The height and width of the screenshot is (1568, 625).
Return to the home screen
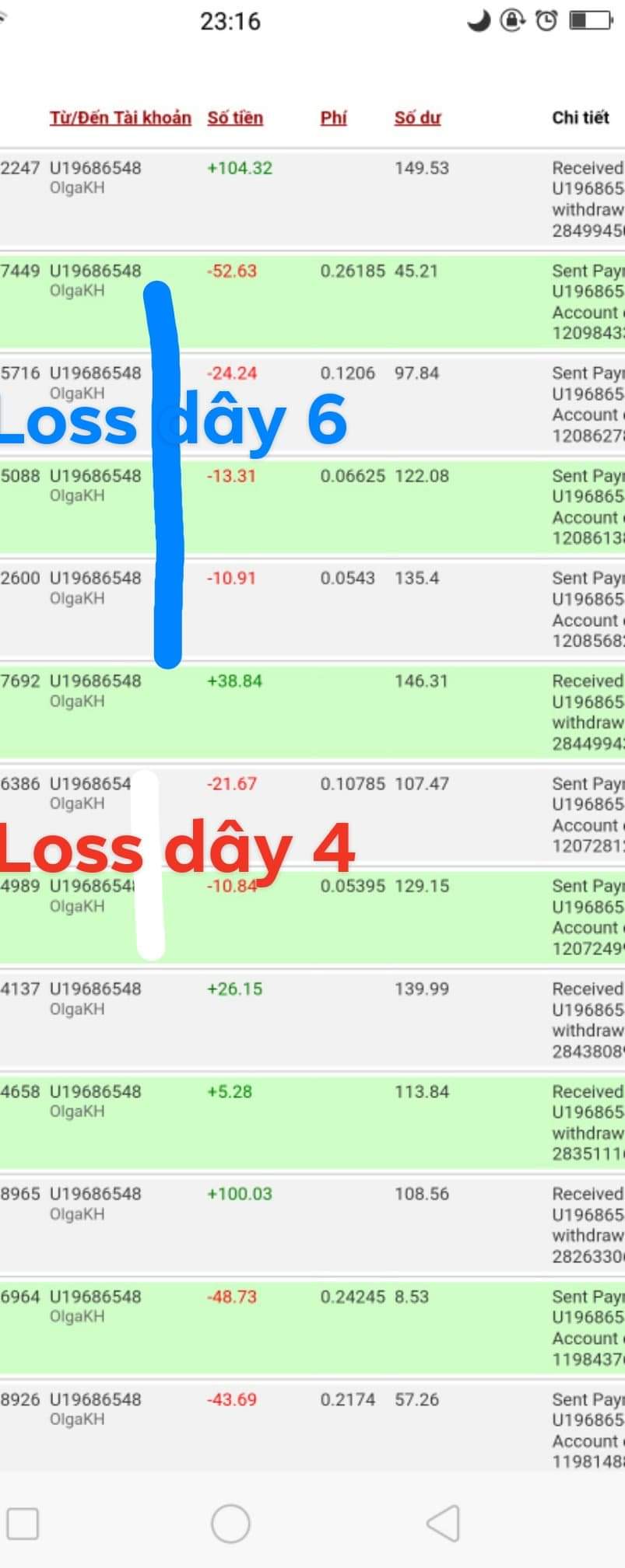pos(230,1522)
